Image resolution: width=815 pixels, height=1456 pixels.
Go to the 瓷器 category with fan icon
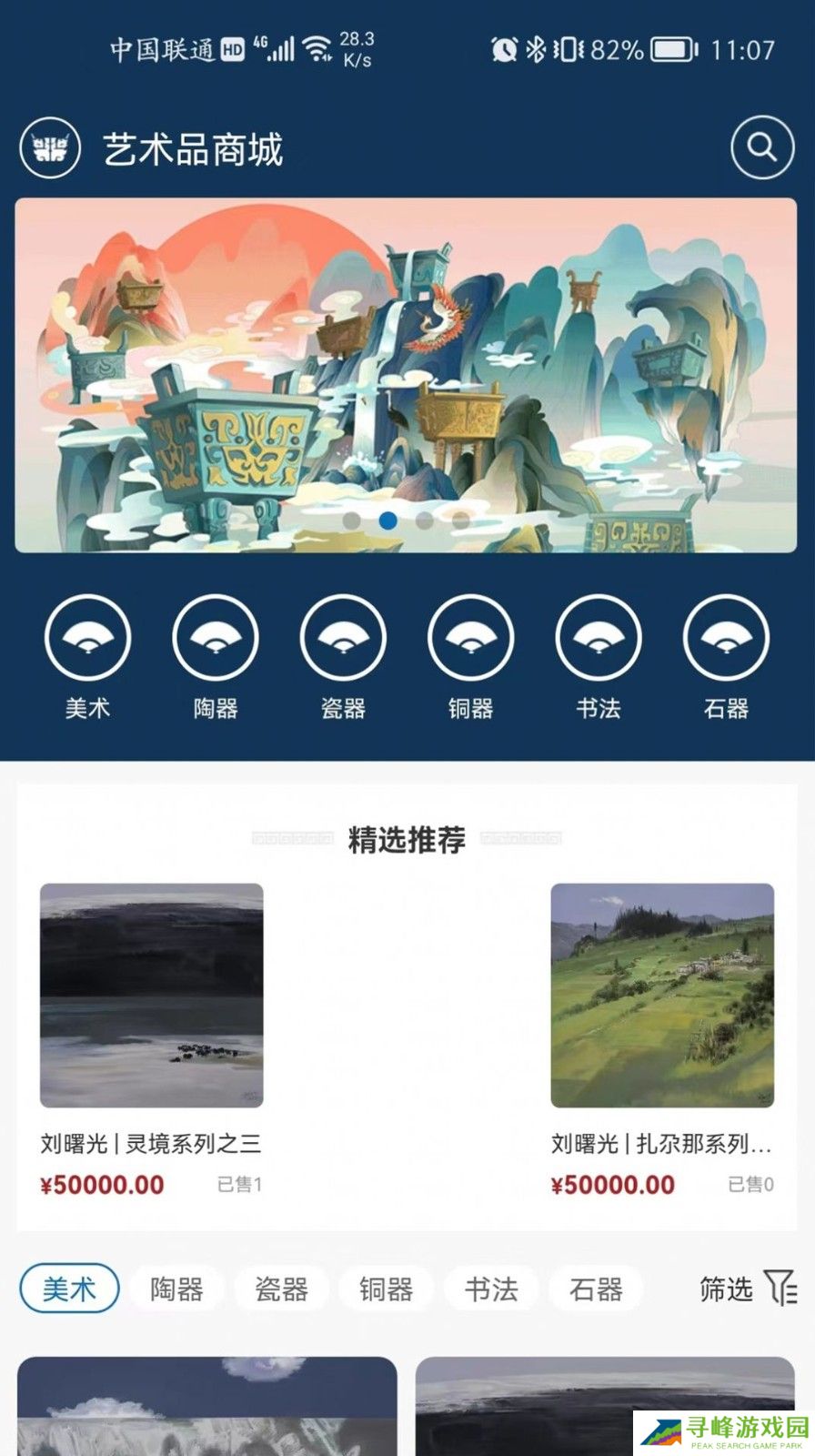tap(343, 638)
